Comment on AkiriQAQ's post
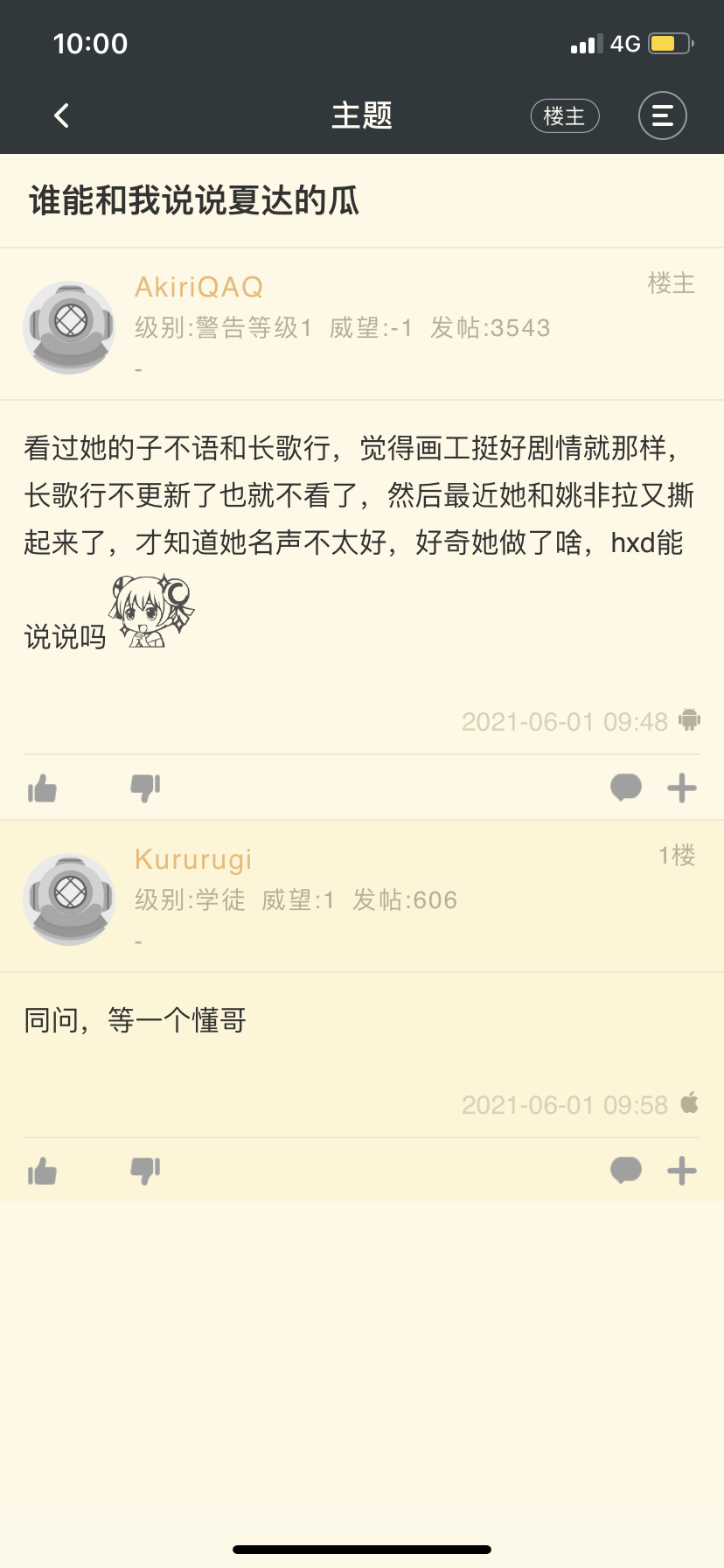Image resolution: width=724 pixels, height=1568 pixels. coord(625,787)
